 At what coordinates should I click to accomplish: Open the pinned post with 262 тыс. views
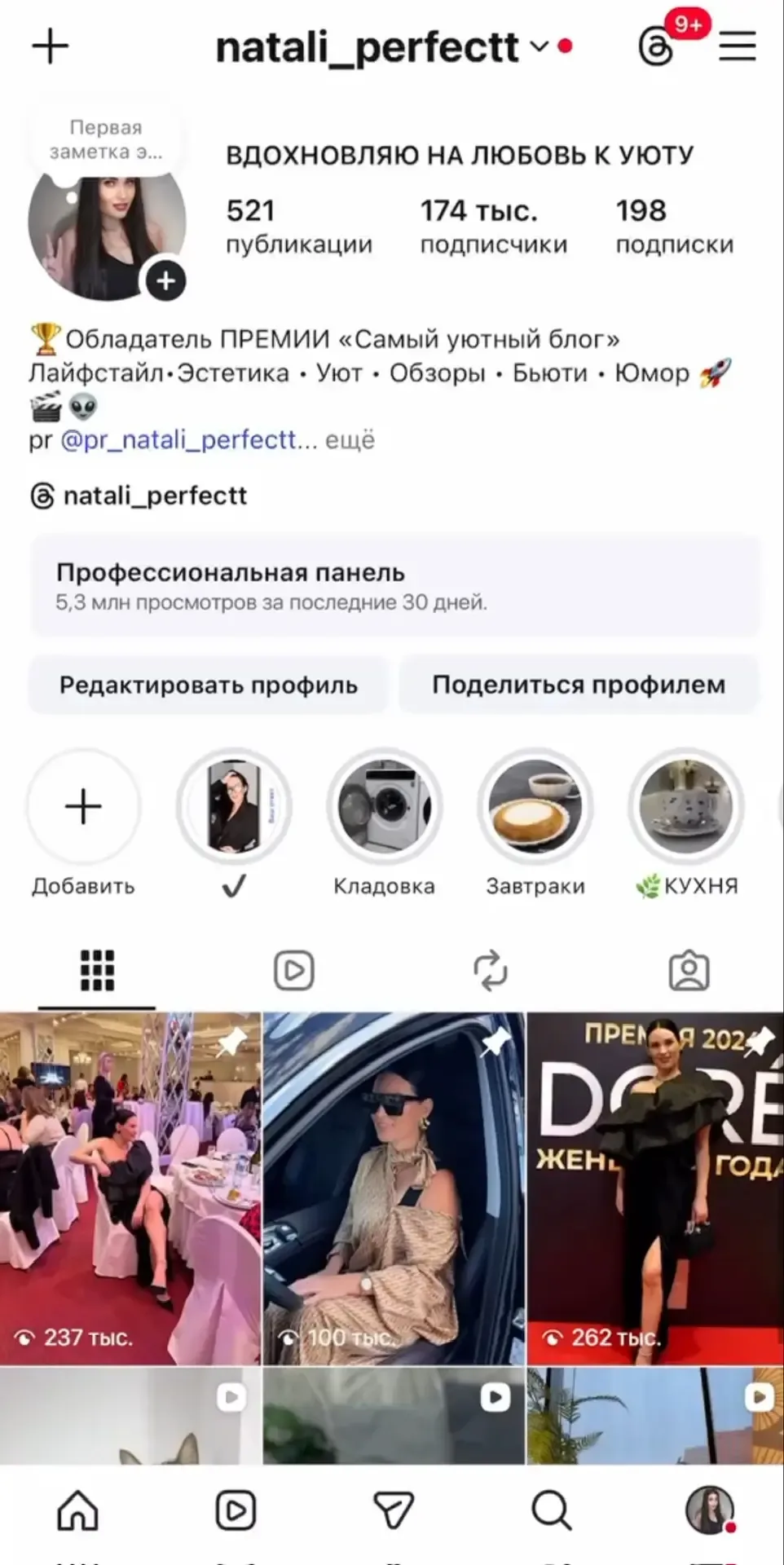pos(655,1188)
